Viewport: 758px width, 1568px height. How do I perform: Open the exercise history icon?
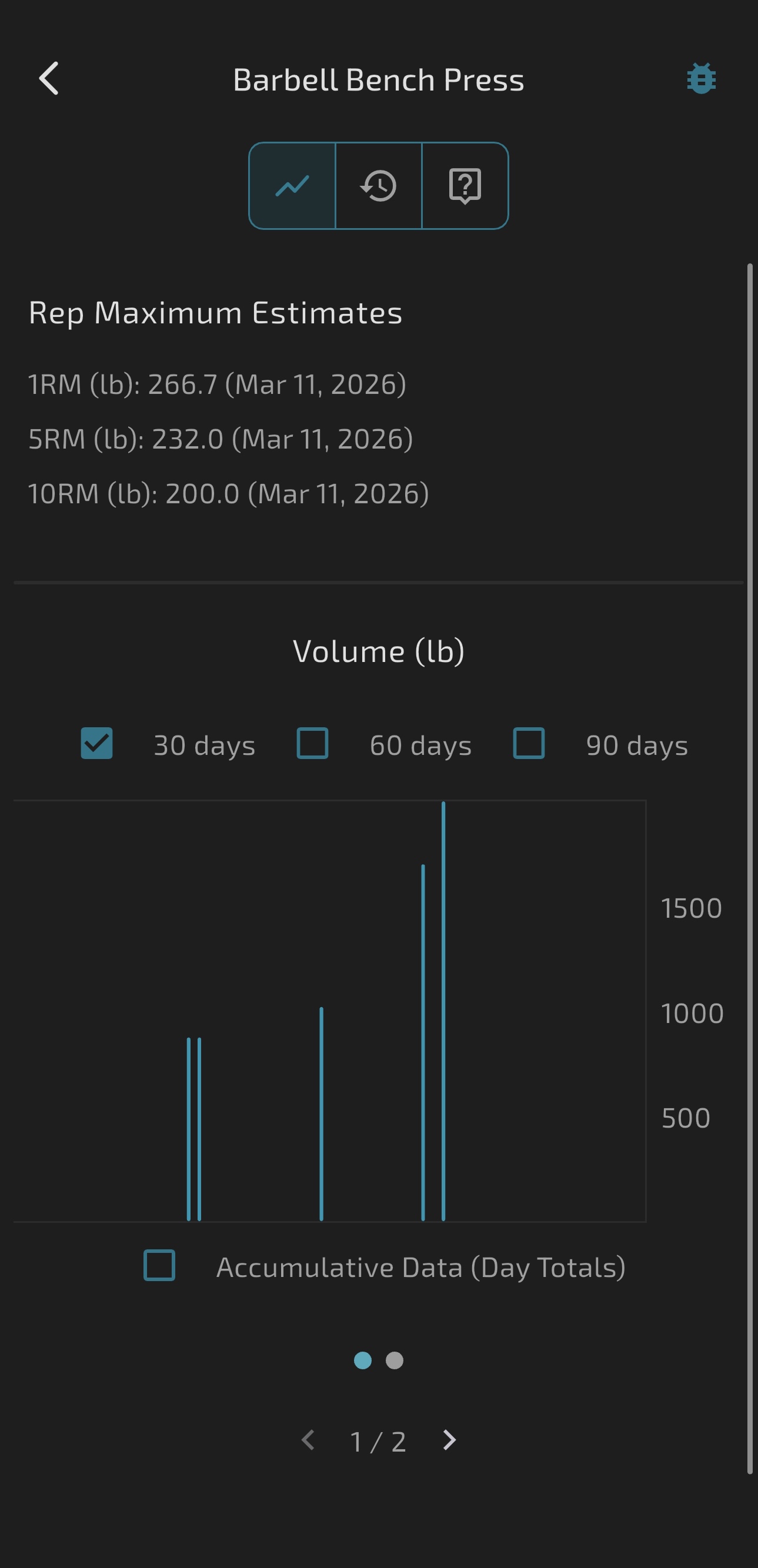coord(378,186)
